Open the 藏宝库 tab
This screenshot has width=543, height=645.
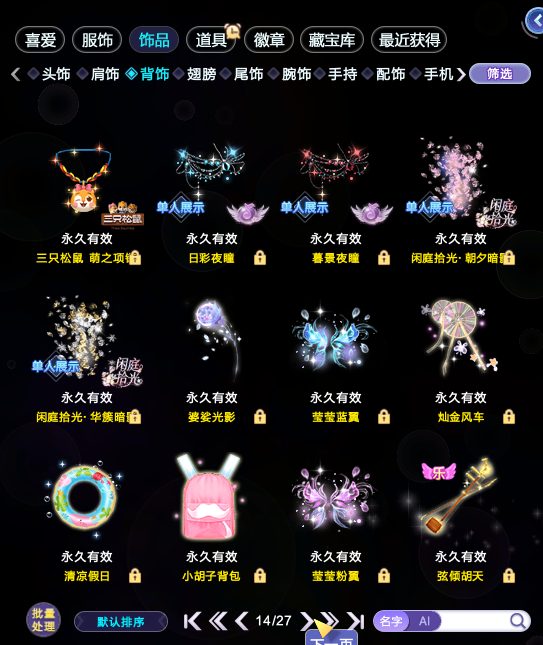(x=332, y=40)
